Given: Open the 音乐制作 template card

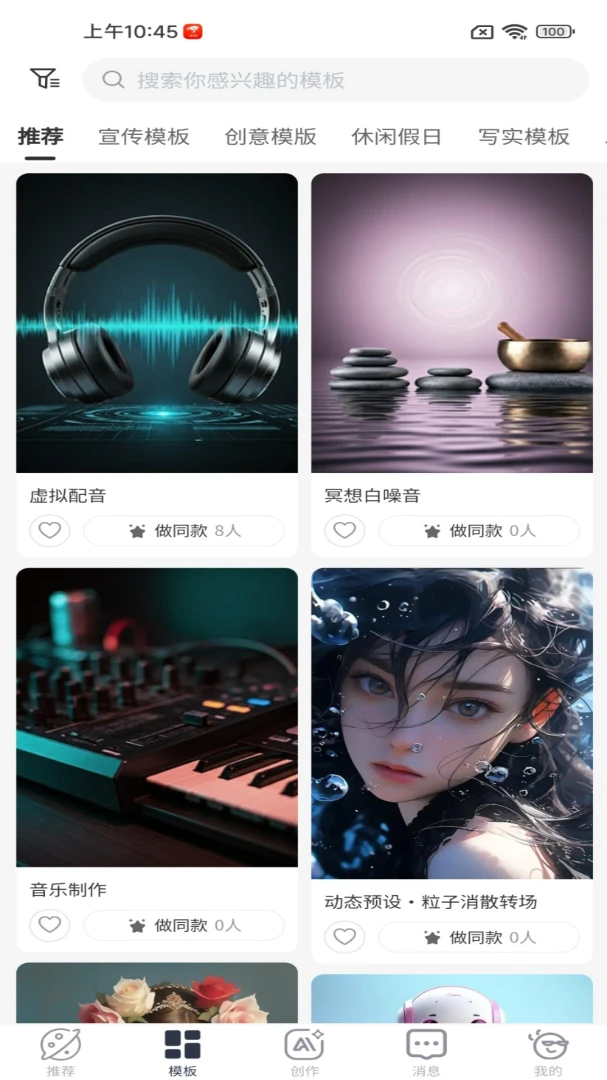Looking at the screenshot, I should point(157,717).
